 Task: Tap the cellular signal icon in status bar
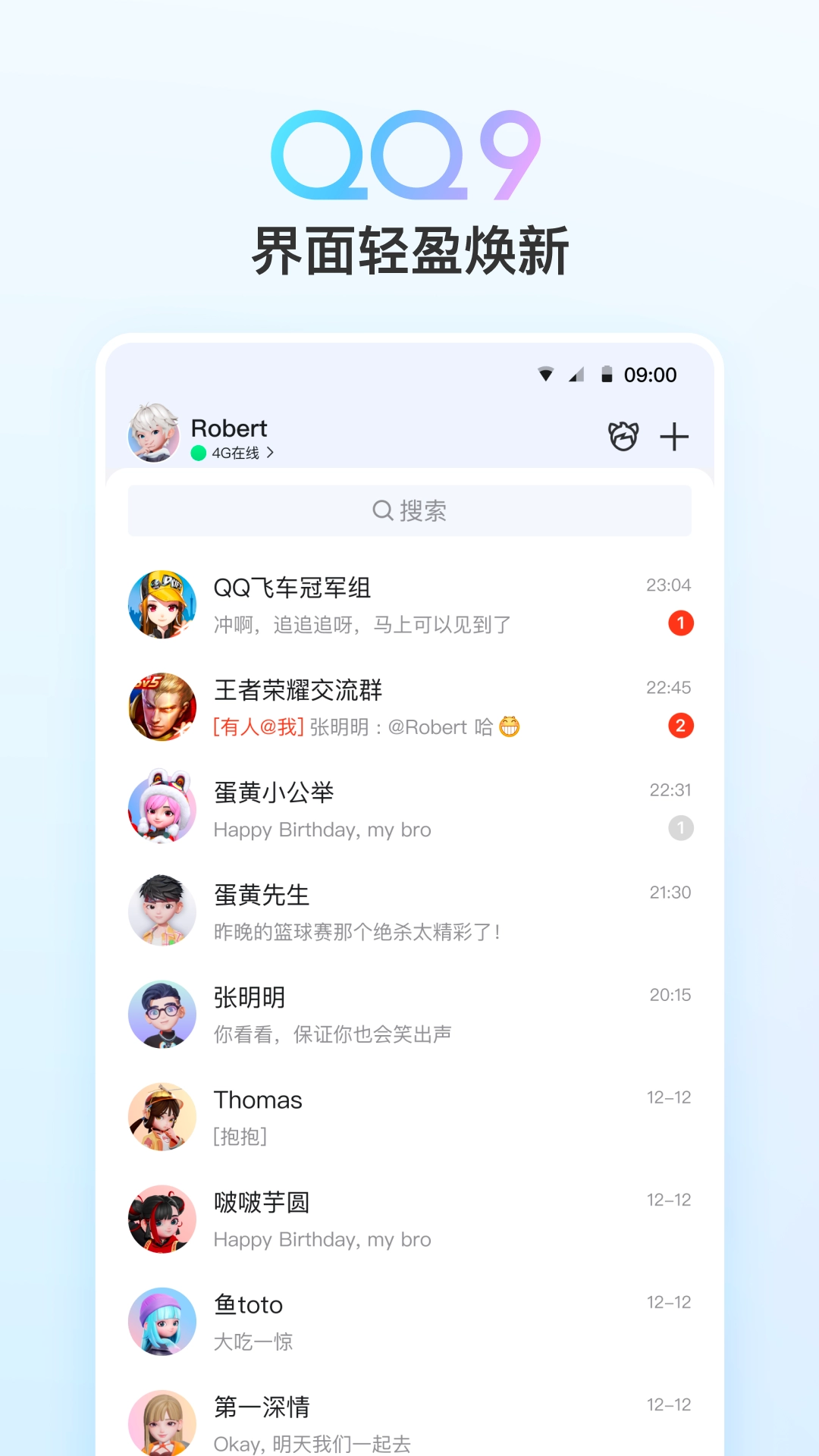coord(576,374)
